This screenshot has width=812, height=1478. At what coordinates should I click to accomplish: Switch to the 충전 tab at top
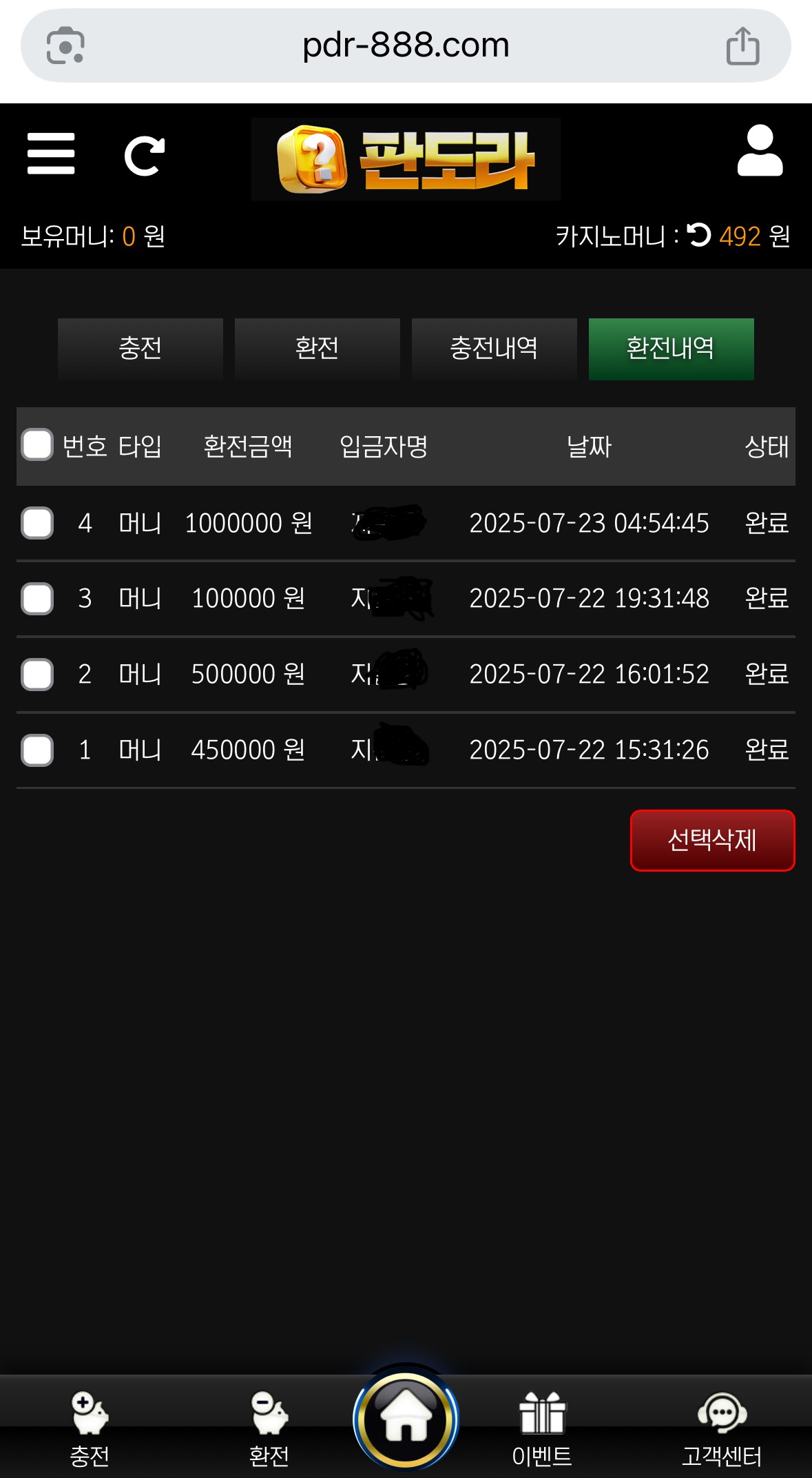tap(140, 349)
